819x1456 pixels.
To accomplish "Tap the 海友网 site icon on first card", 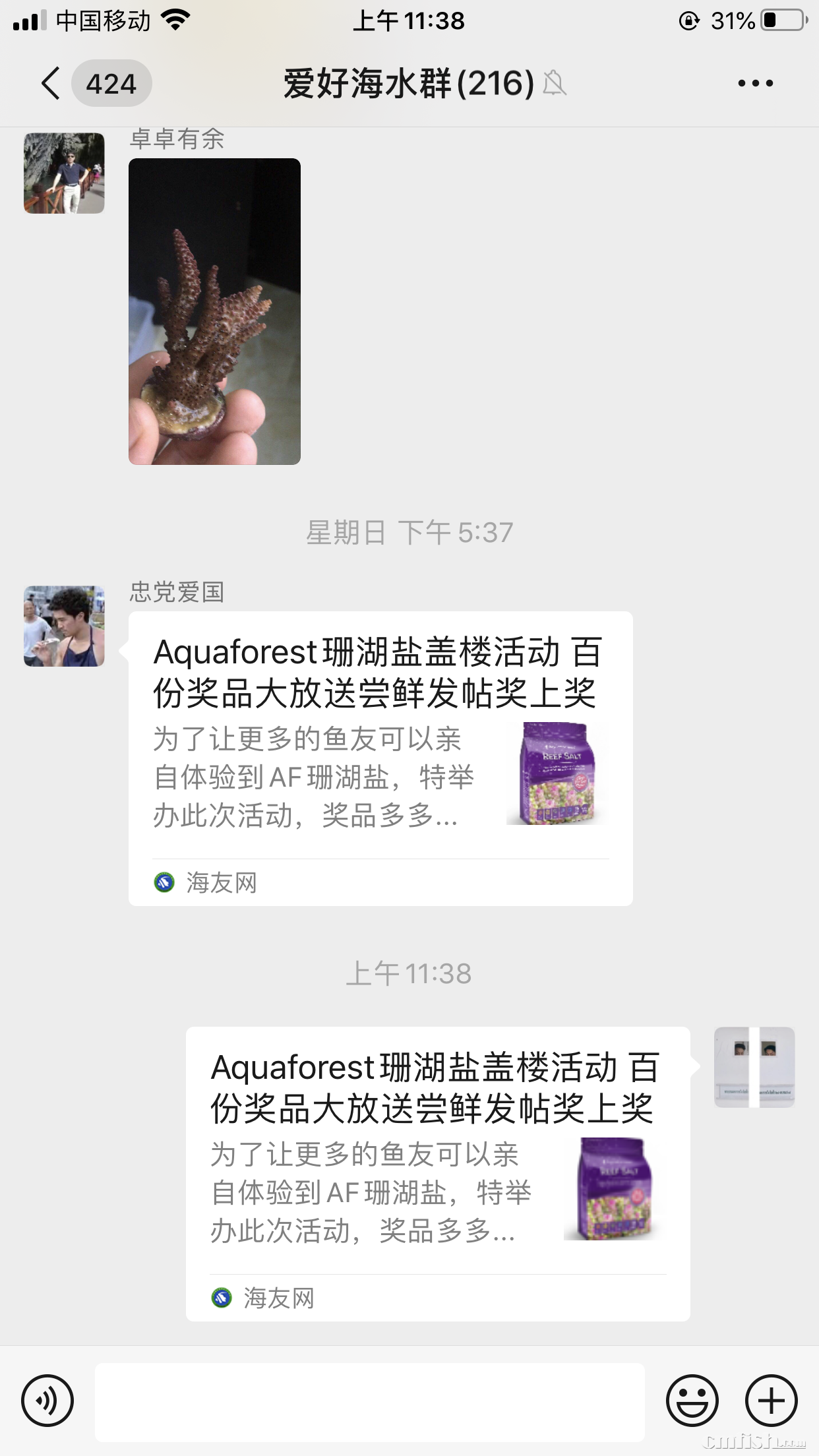I will [x=164, y=882].
